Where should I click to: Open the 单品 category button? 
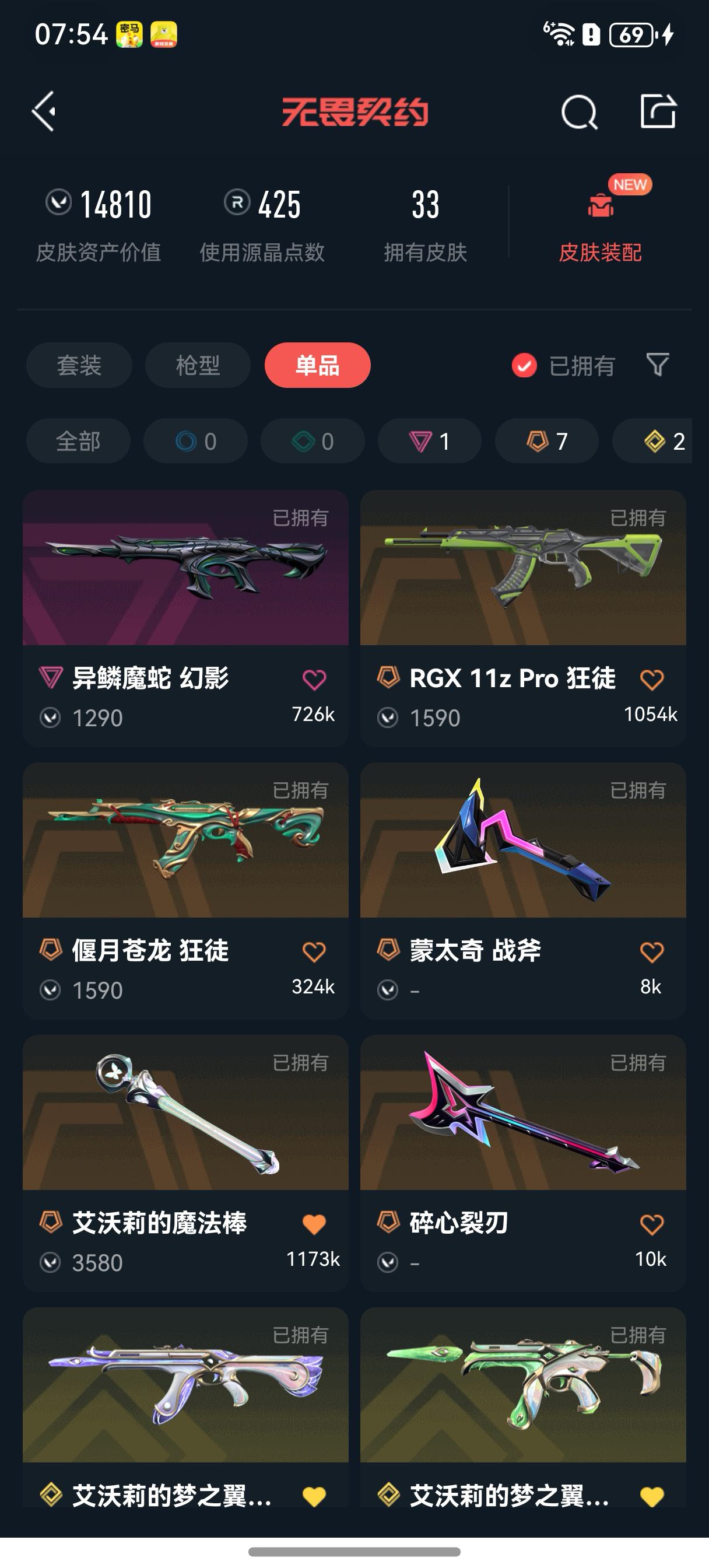click(317, 366)
